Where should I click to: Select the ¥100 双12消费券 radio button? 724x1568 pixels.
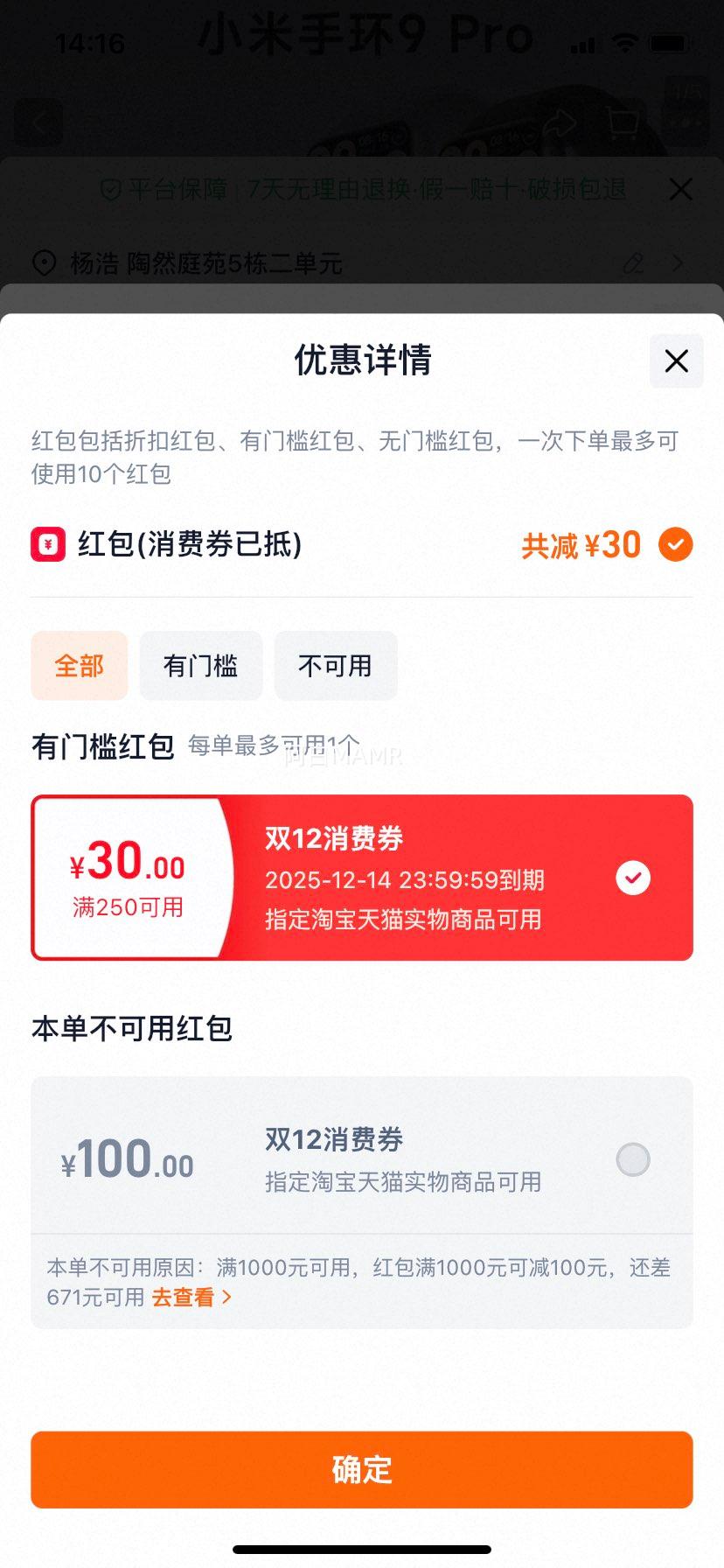click(632, 1159)
